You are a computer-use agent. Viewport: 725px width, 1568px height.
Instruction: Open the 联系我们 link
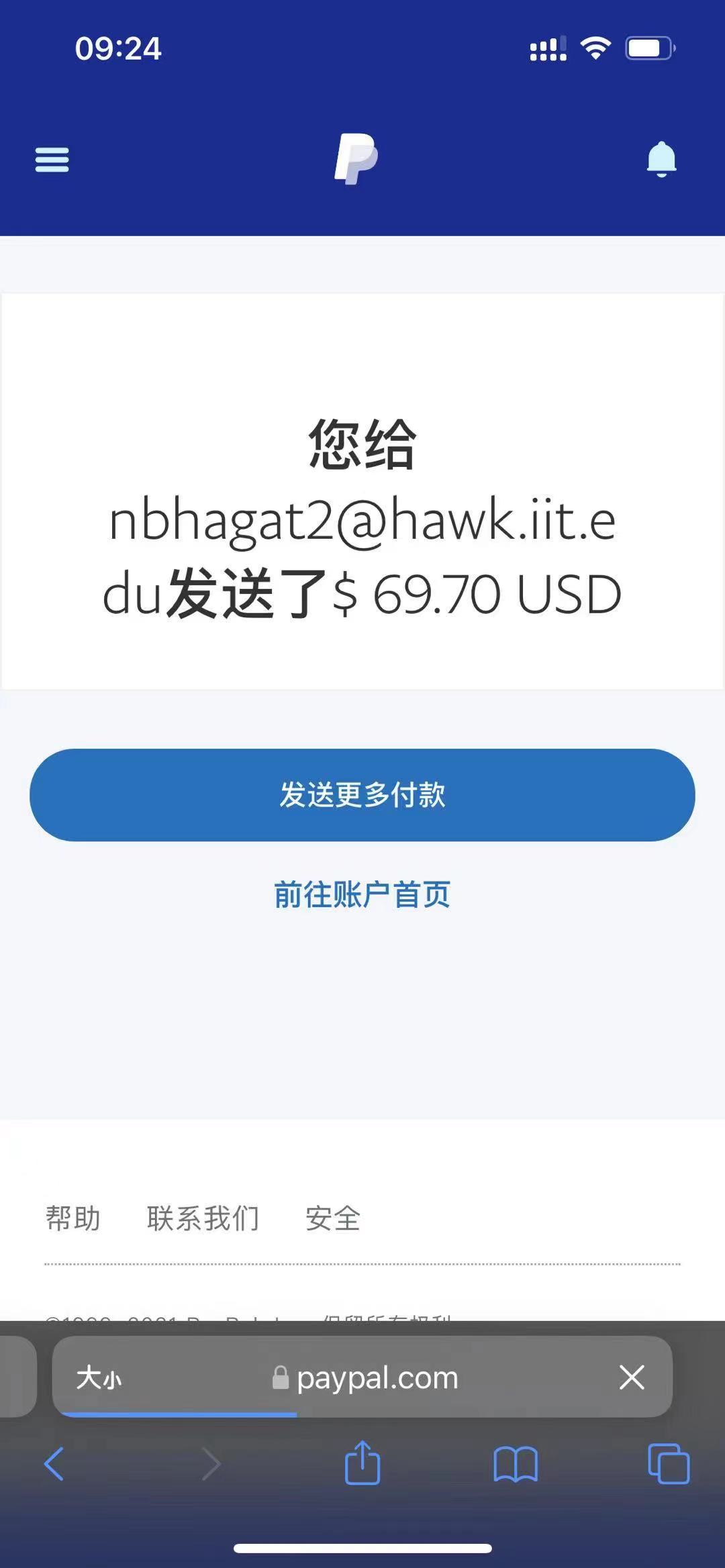tap(203, 1218)
